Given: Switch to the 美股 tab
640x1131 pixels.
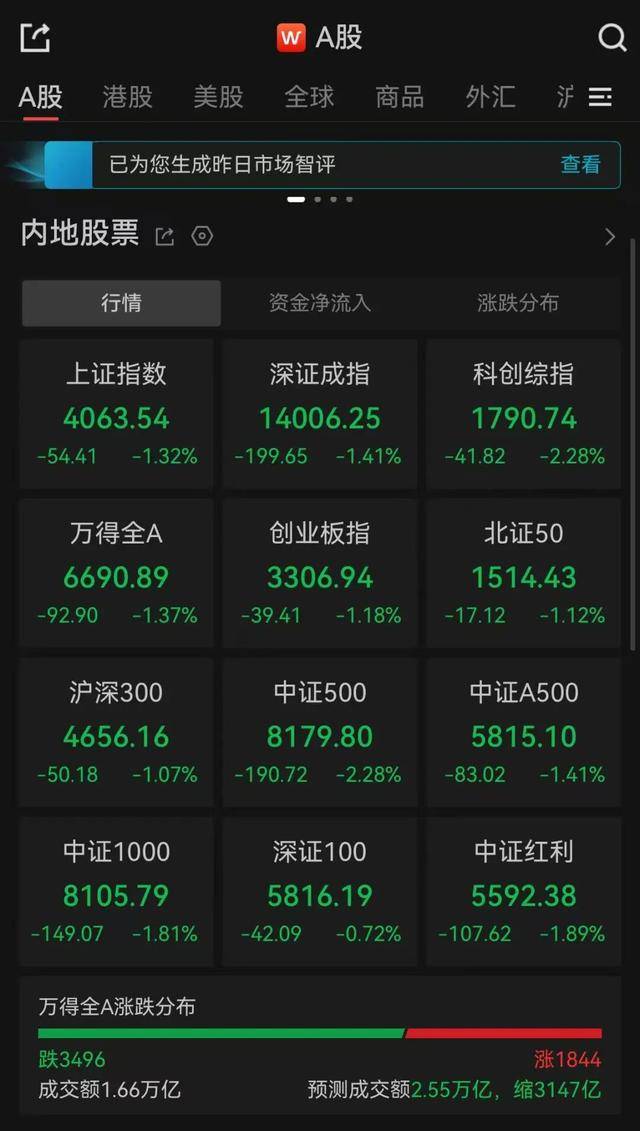Looking at the screenshot, I should [x=218, y=97].
